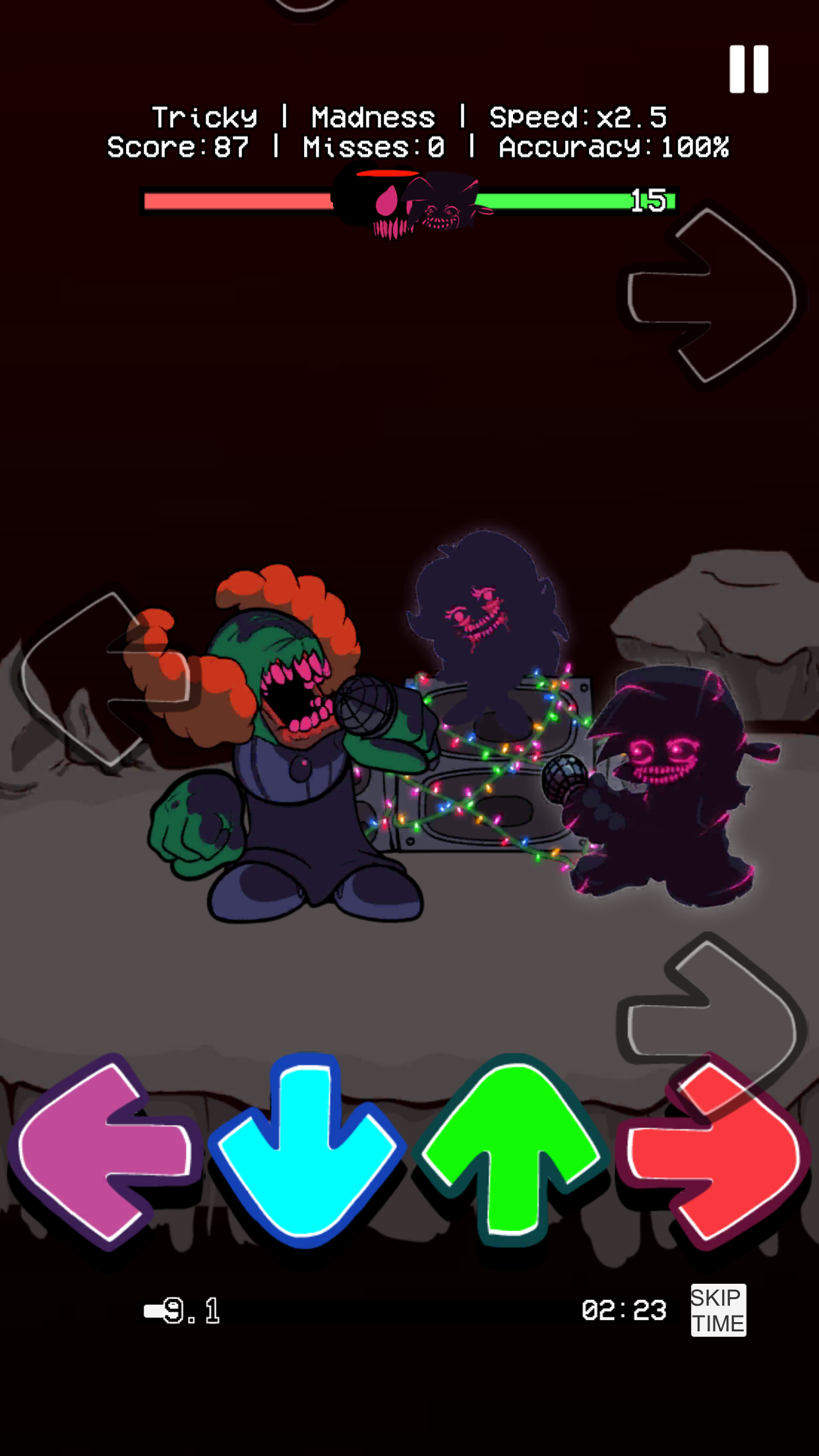Image resolution: width=819 pixels, height=1456 pixels.
Task: Hit the green up arrow button
Action: point(513,1151)
